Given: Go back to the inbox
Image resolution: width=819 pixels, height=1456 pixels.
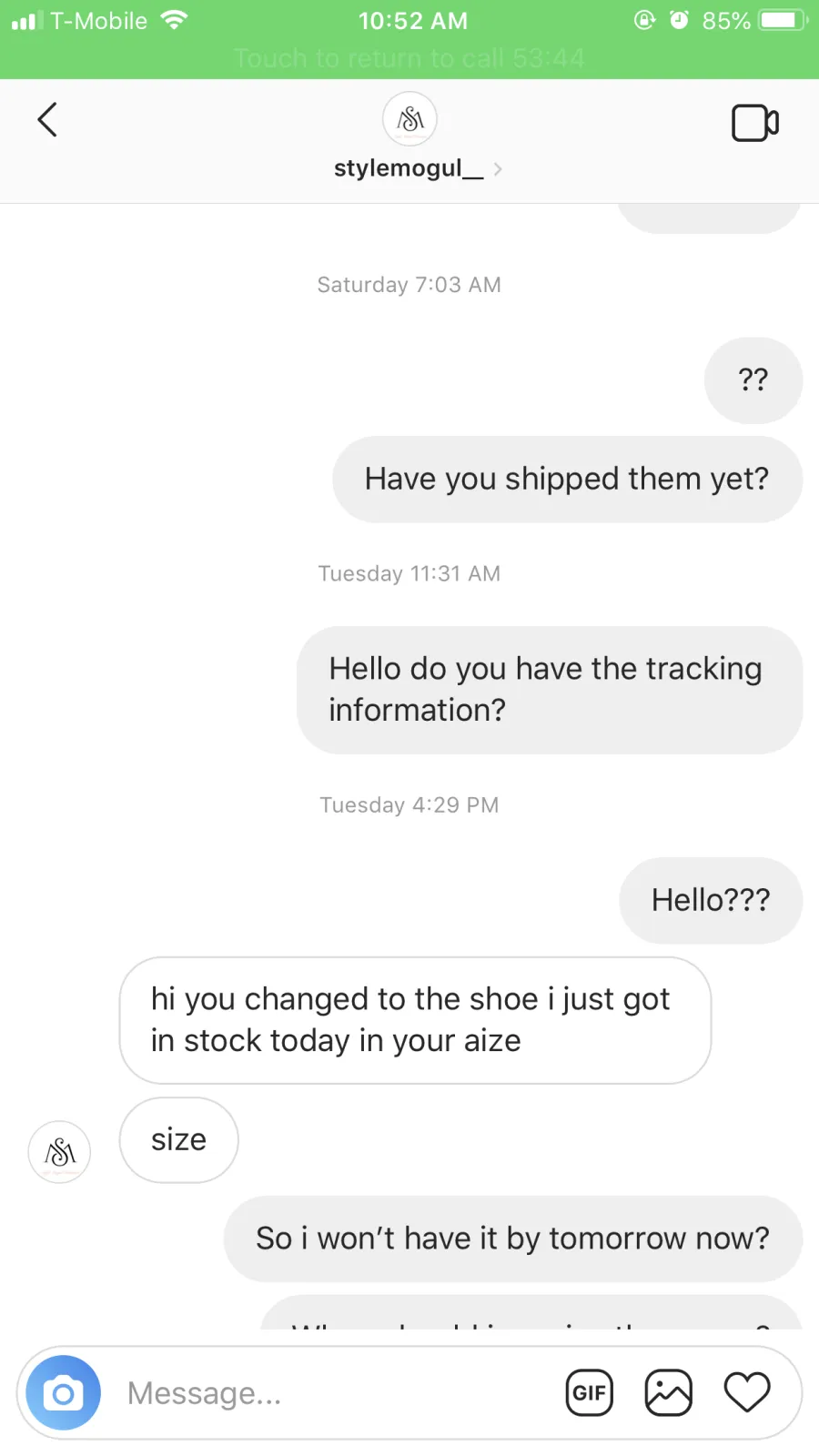Looking at the screenshot, I should [x=47, y=120].
